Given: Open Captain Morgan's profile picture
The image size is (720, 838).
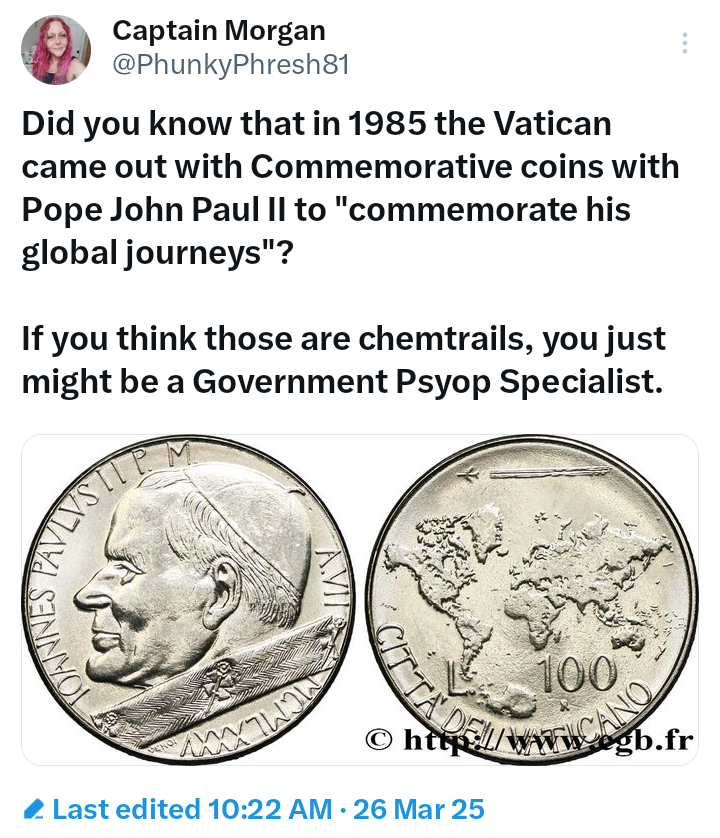Looking at the screenshot, I should coord(56,50).
